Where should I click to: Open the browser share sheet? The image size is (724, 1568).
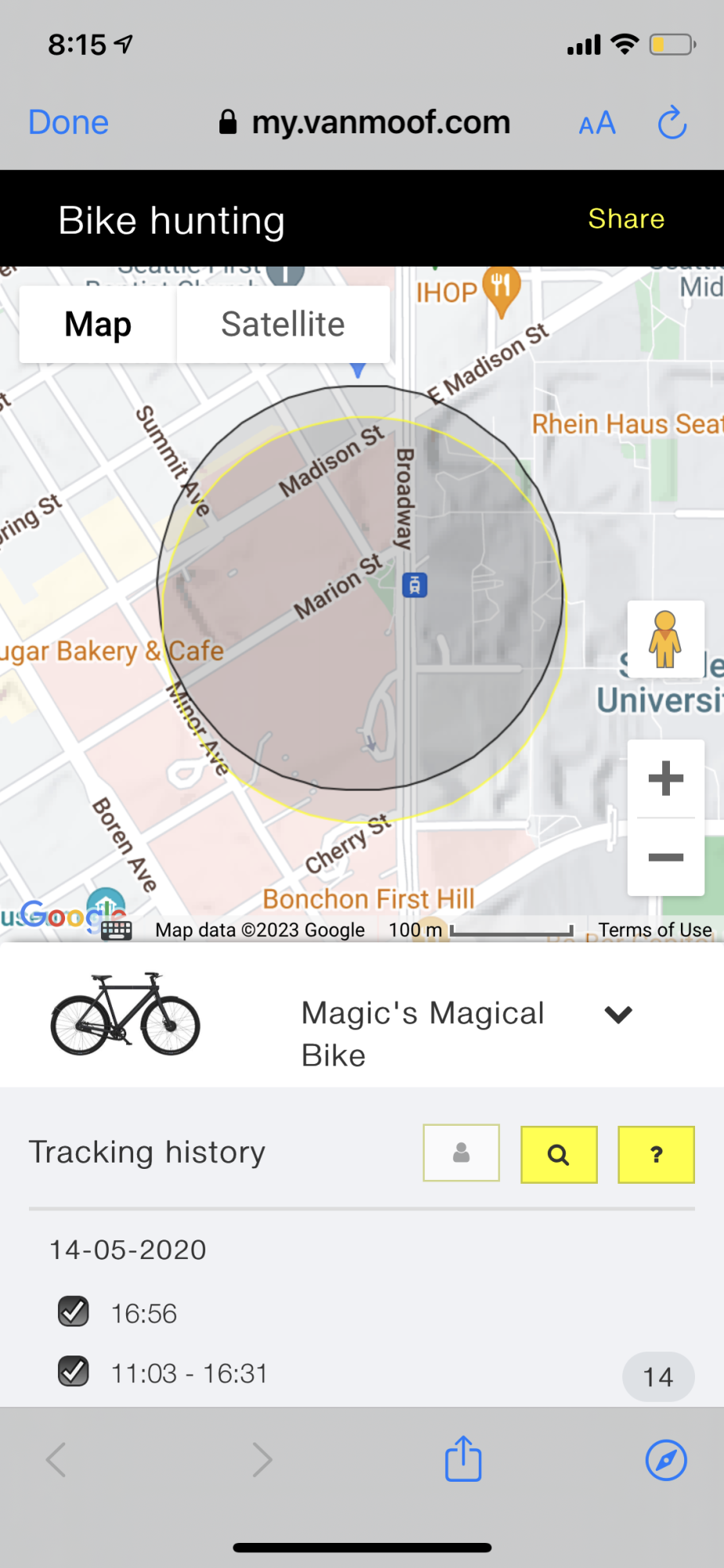pos(463,1459)
